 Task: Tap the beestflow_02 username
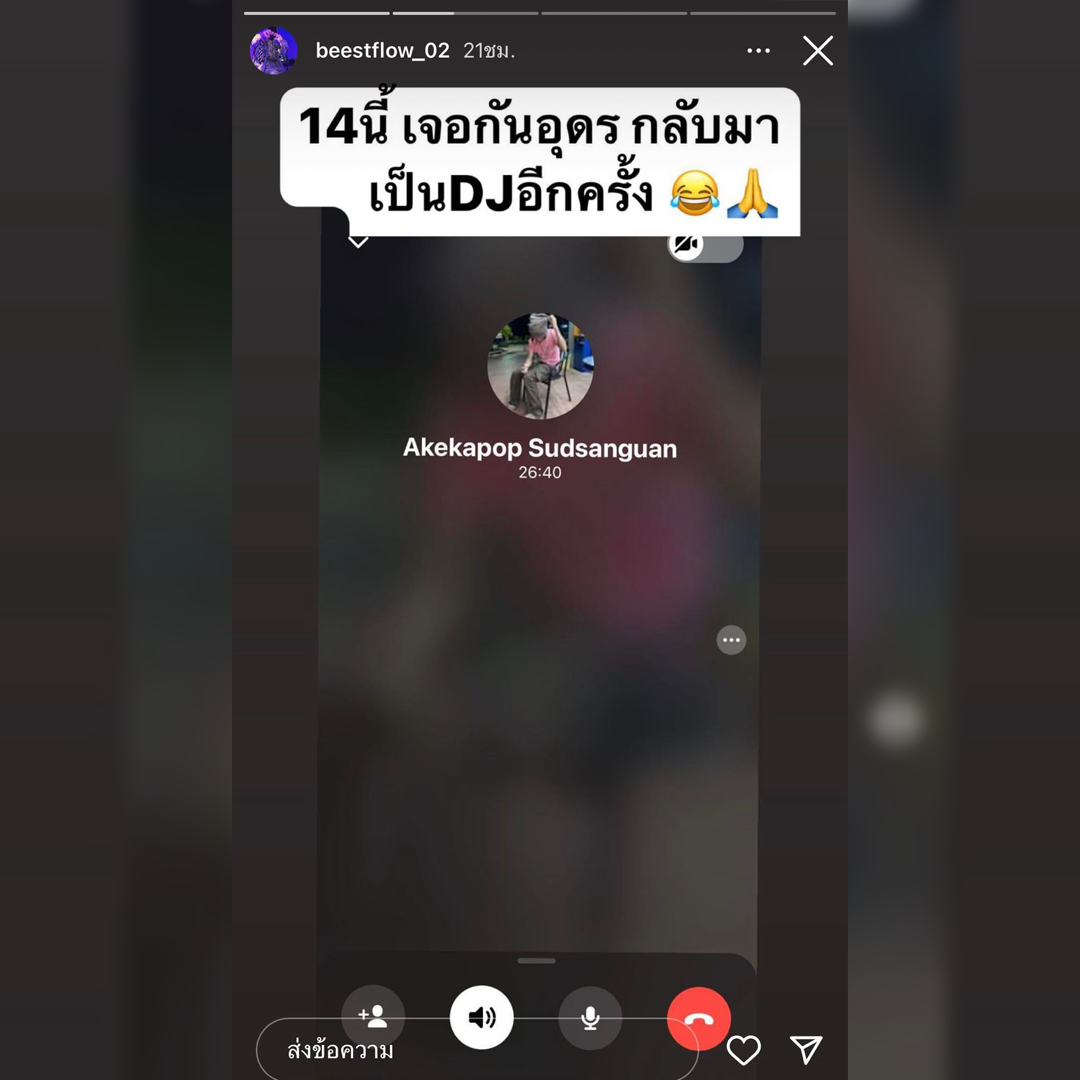coord(382,51)
